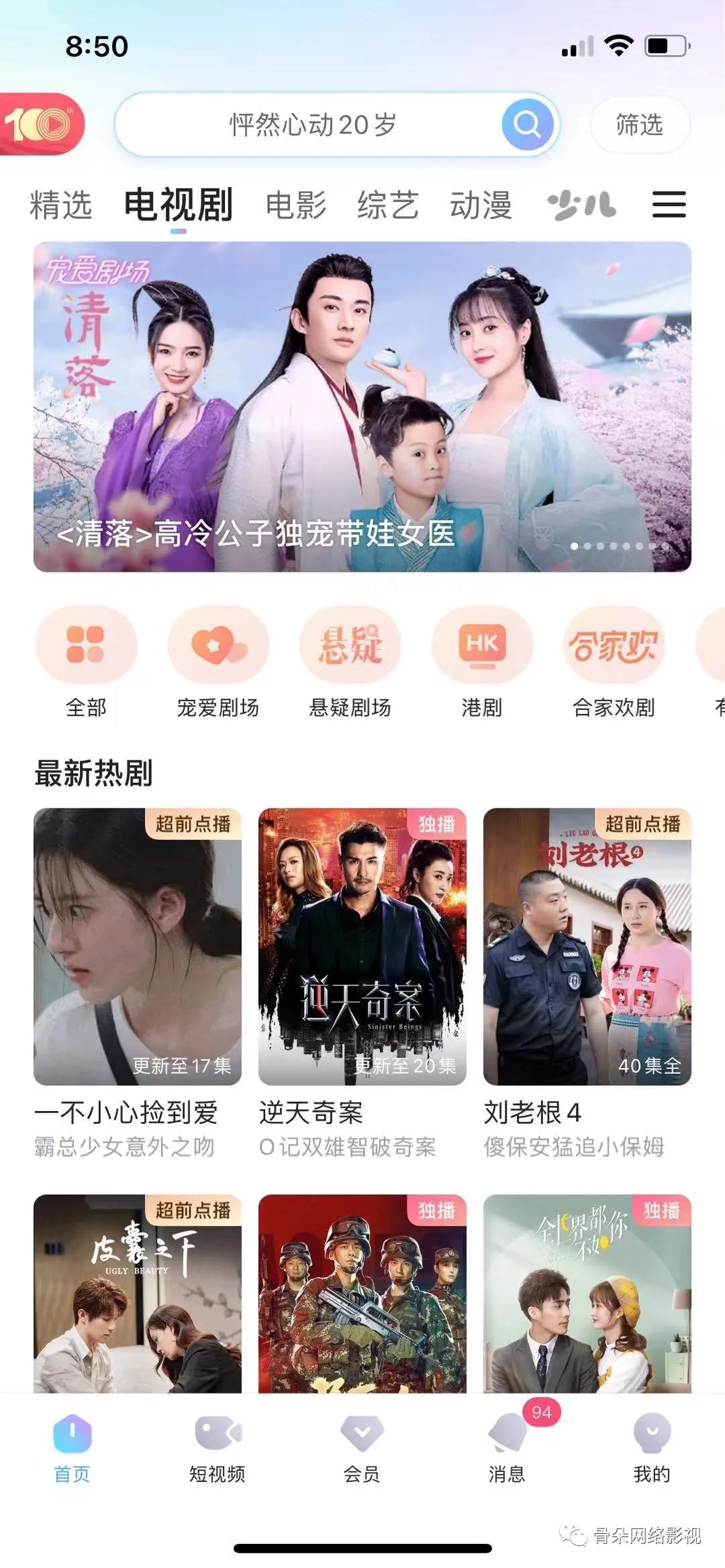
Task: Switch to the 综艺 tab
Action: pos(388,205)
